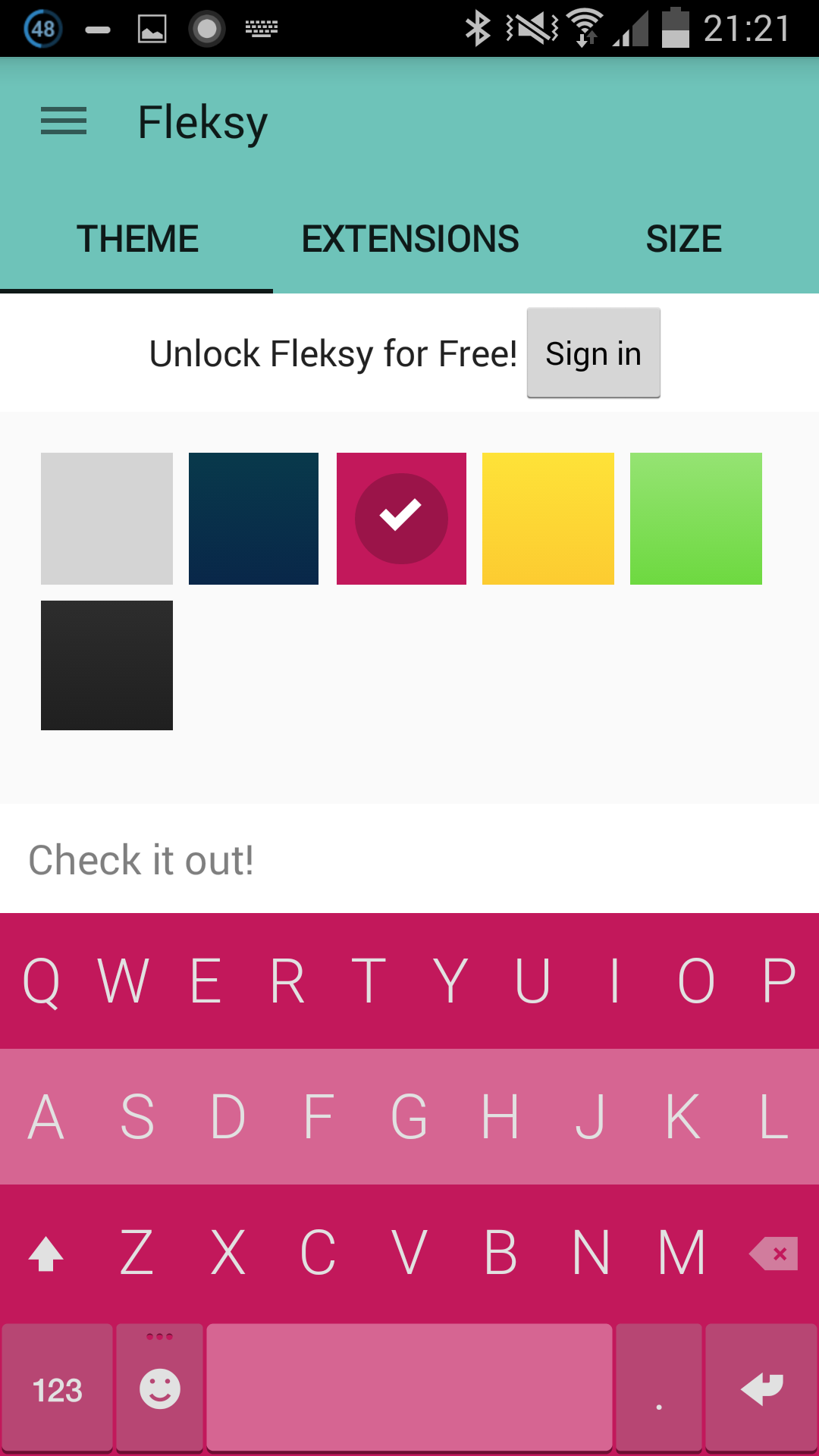This screenshot has width=819, height=1456.
Task: Apply the yellow theme
Action: pyautogui.click(x=548, y=519)
